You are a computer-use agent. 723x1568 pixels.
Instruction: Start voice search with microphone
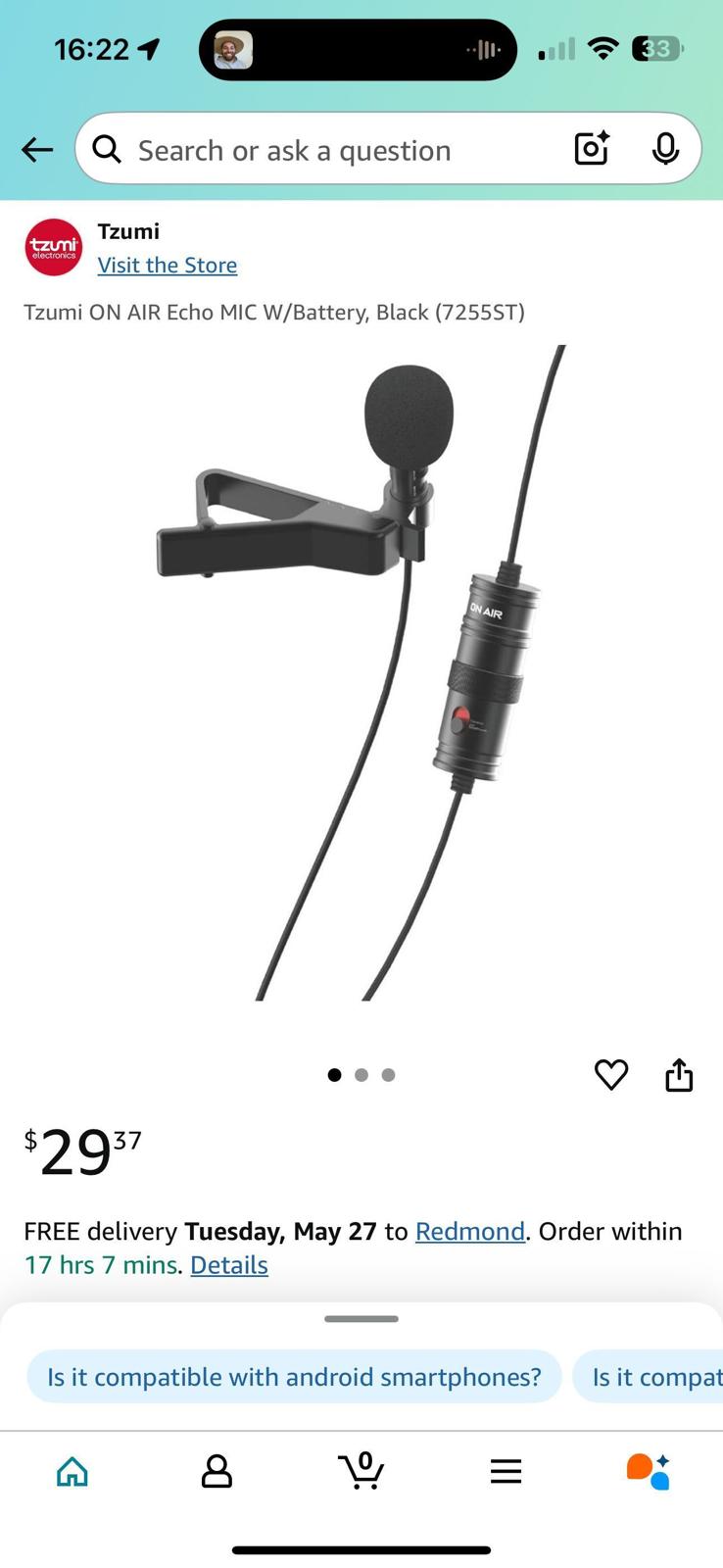point(665,149)
